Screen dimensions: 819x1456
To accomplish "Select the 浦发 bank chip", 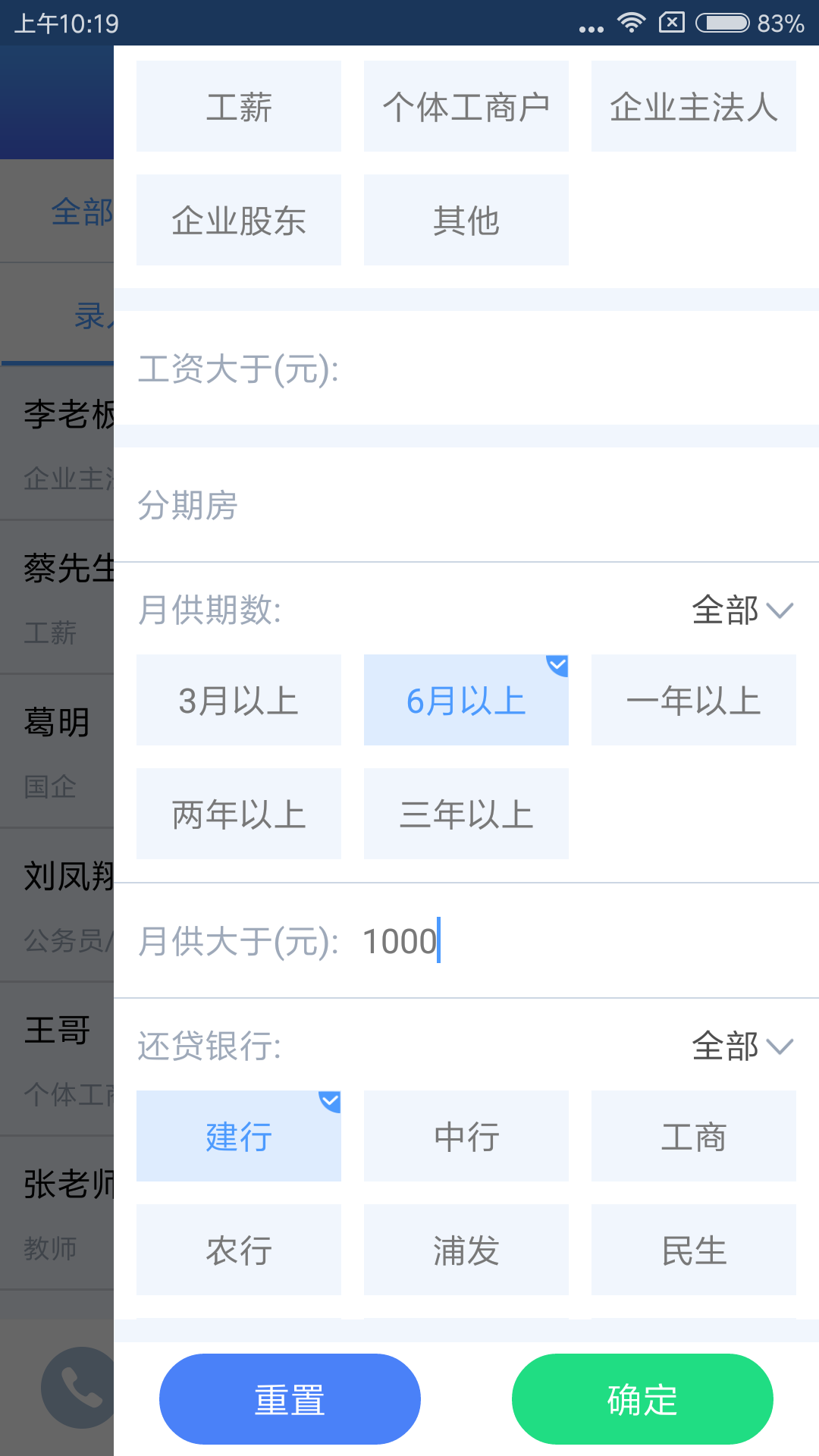I will click(466, 1250).
